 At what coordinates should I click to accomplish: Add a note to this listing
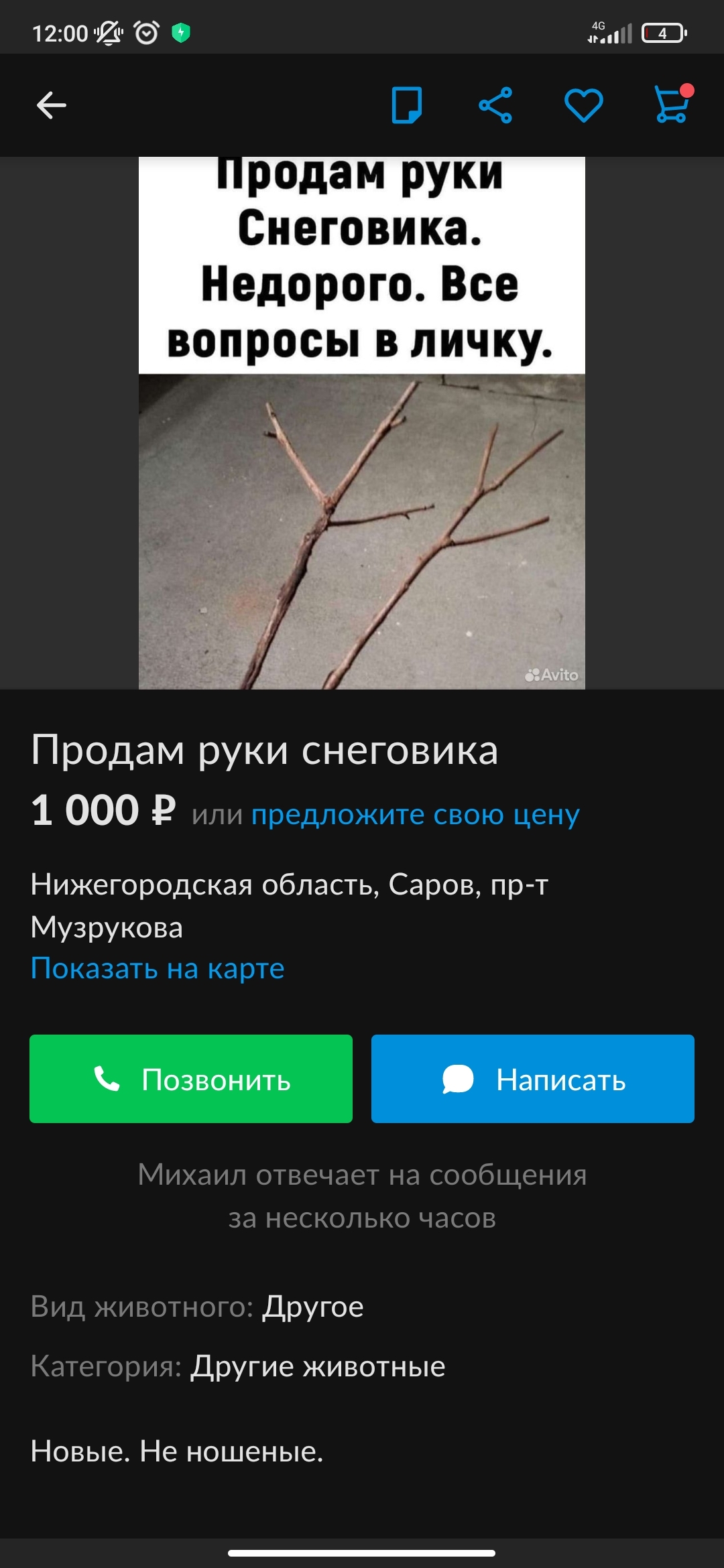tap(406, 105)
